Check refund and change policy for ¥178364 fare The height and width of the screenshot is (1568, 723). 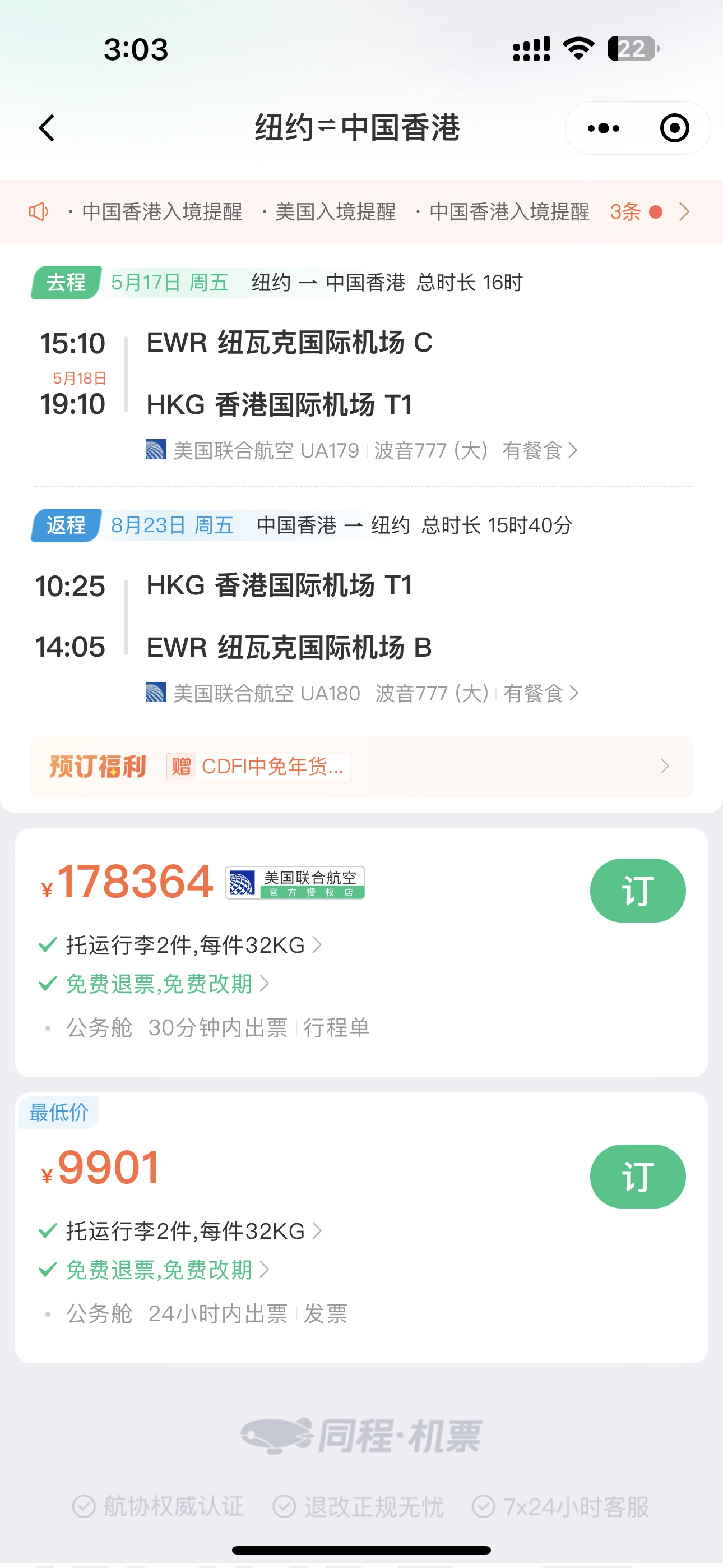coord(168,984)
